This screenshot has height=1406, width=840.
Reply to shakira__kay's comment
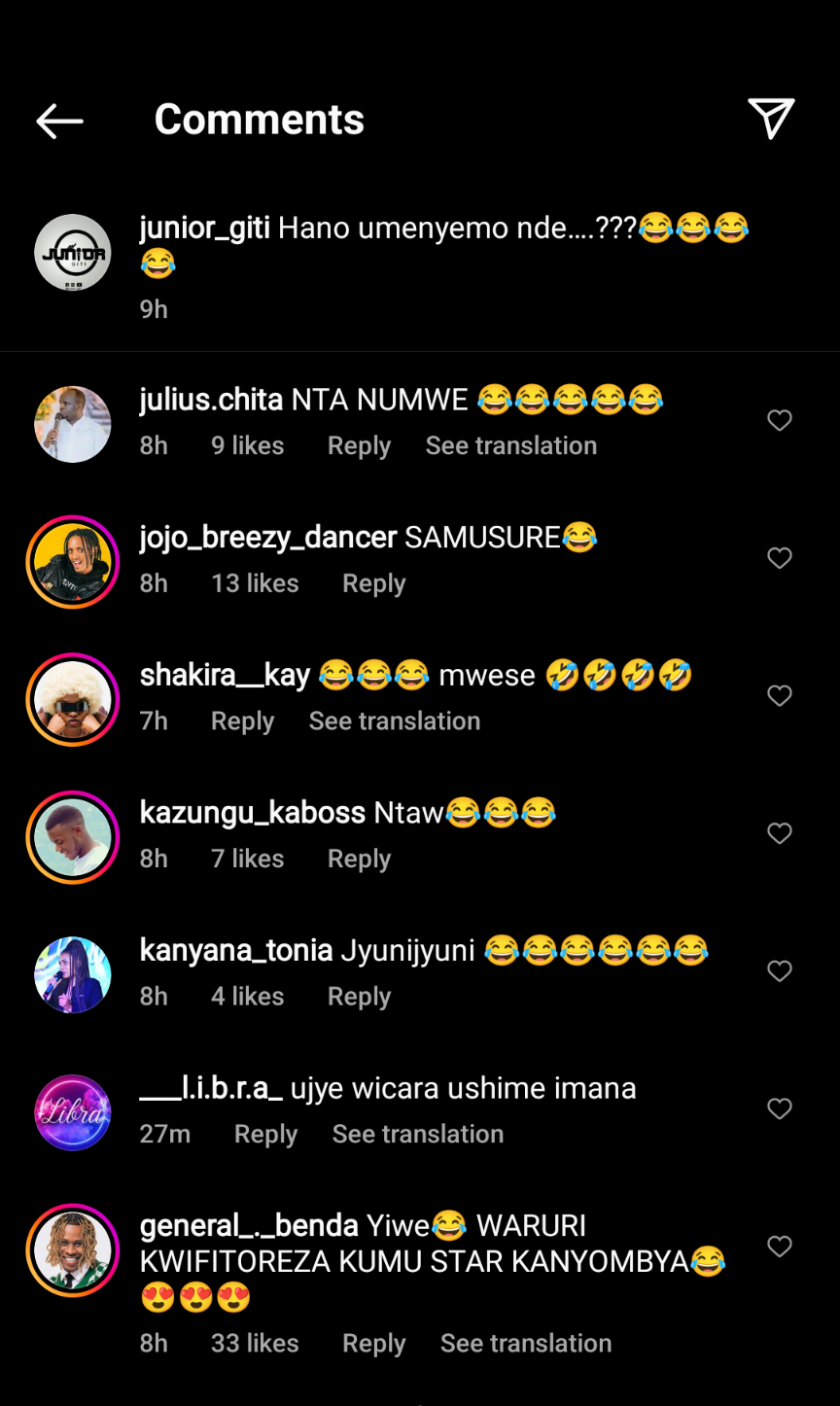point(242,721)
